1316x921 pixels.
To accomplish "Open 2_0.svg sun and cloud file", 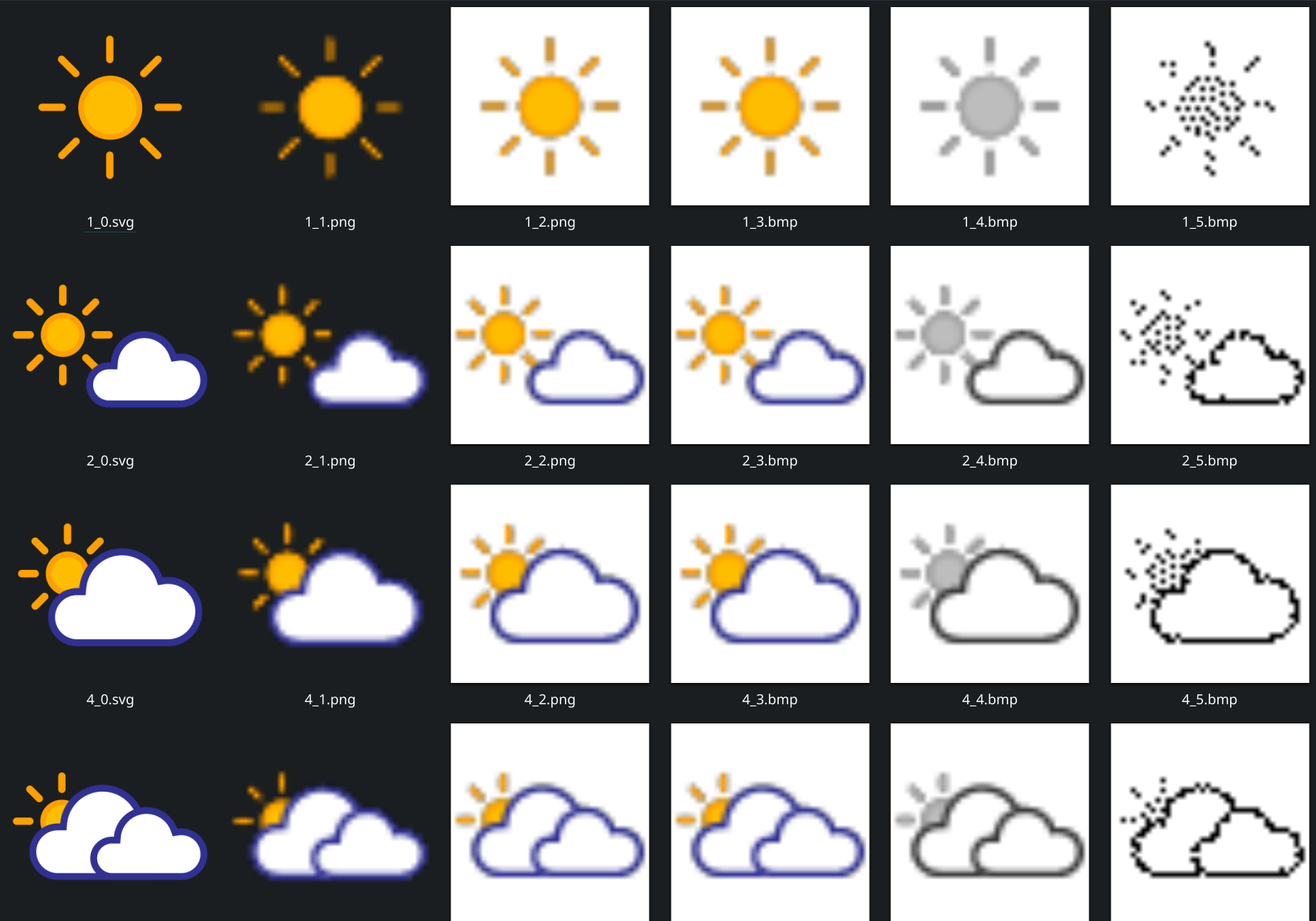I will coord(110,346).
